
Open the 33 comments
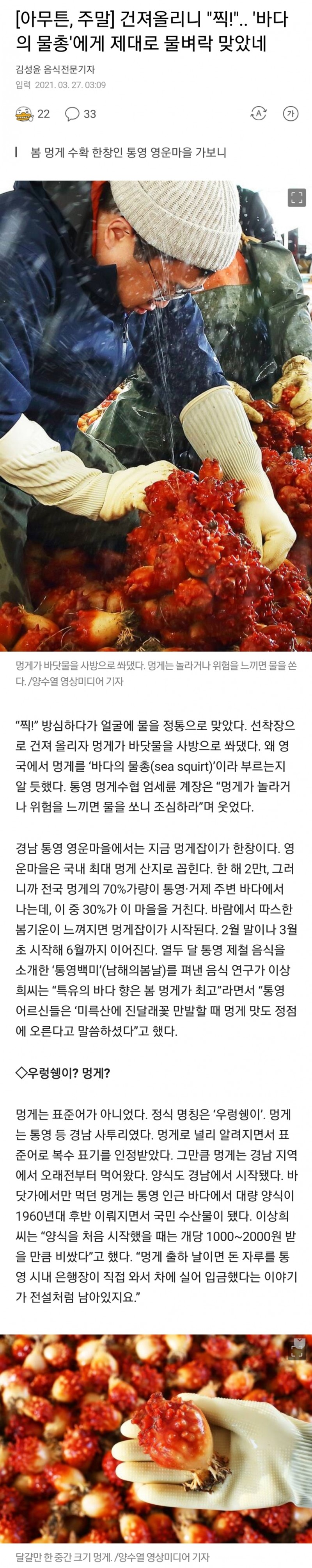[x=80, y=114]
